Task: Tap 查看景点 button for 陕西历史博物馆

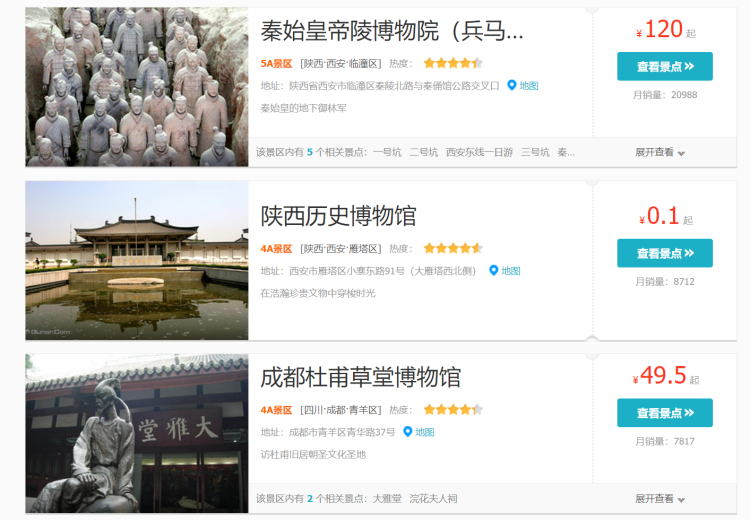Action: [664, 253]
